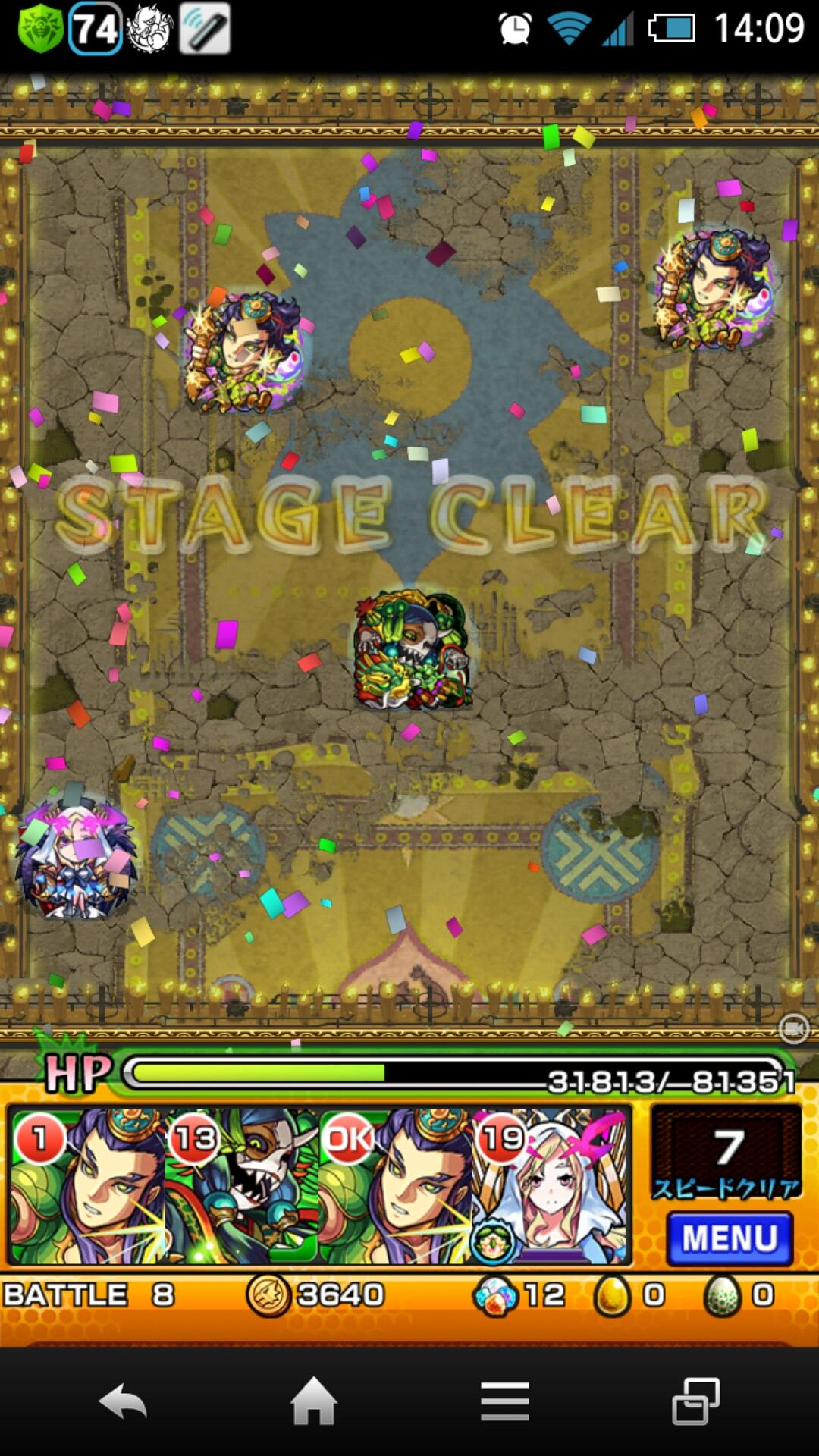Tap the screen recording camera icon
This screenshot has width=819, height=1456.
point(794,1028)
